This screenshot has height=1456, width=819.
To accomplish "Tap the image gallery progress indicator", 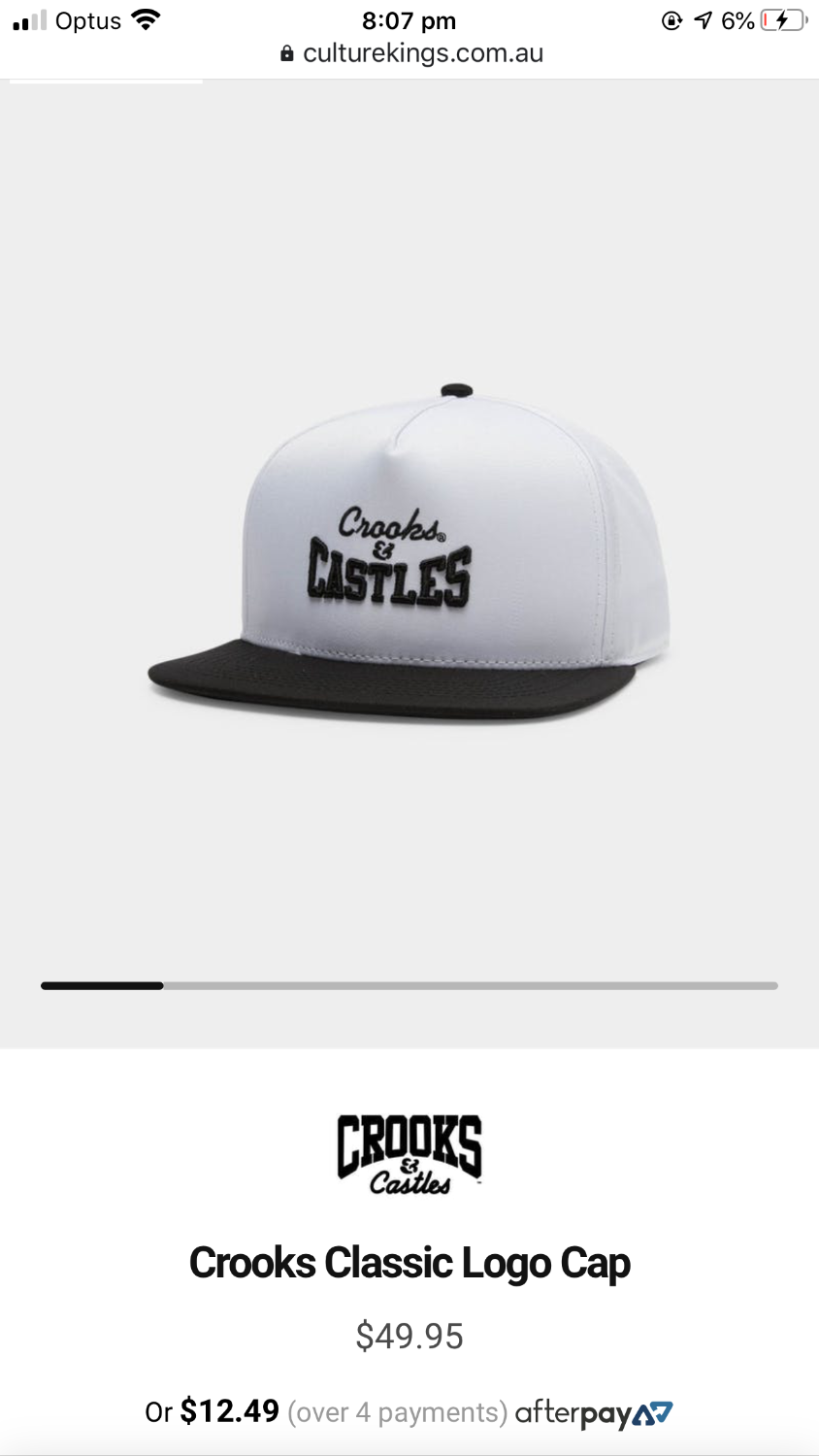I will (x=409, y=986).
